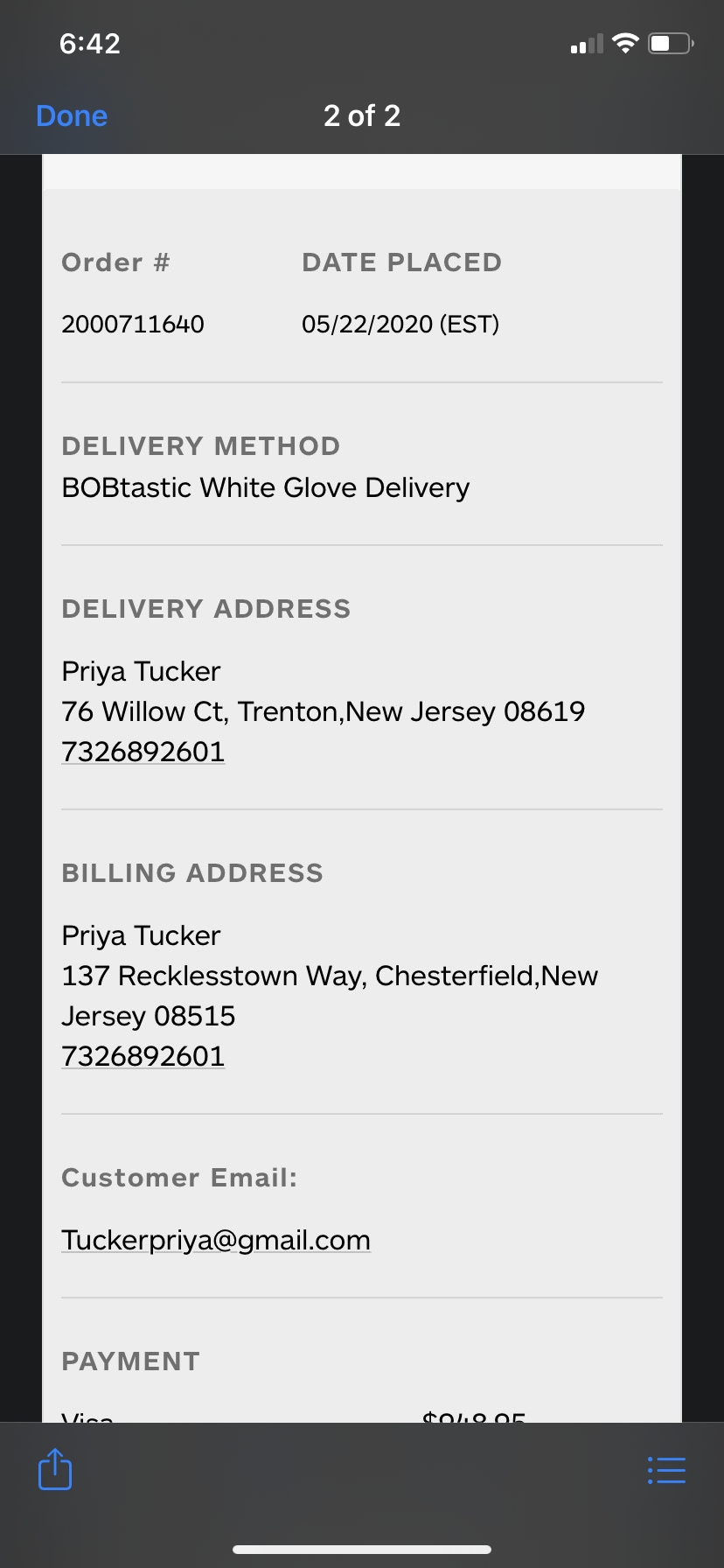This screenshot has height=1568, width=724.
Task: Call the delivery address phone number
Action: coord(143,752)
